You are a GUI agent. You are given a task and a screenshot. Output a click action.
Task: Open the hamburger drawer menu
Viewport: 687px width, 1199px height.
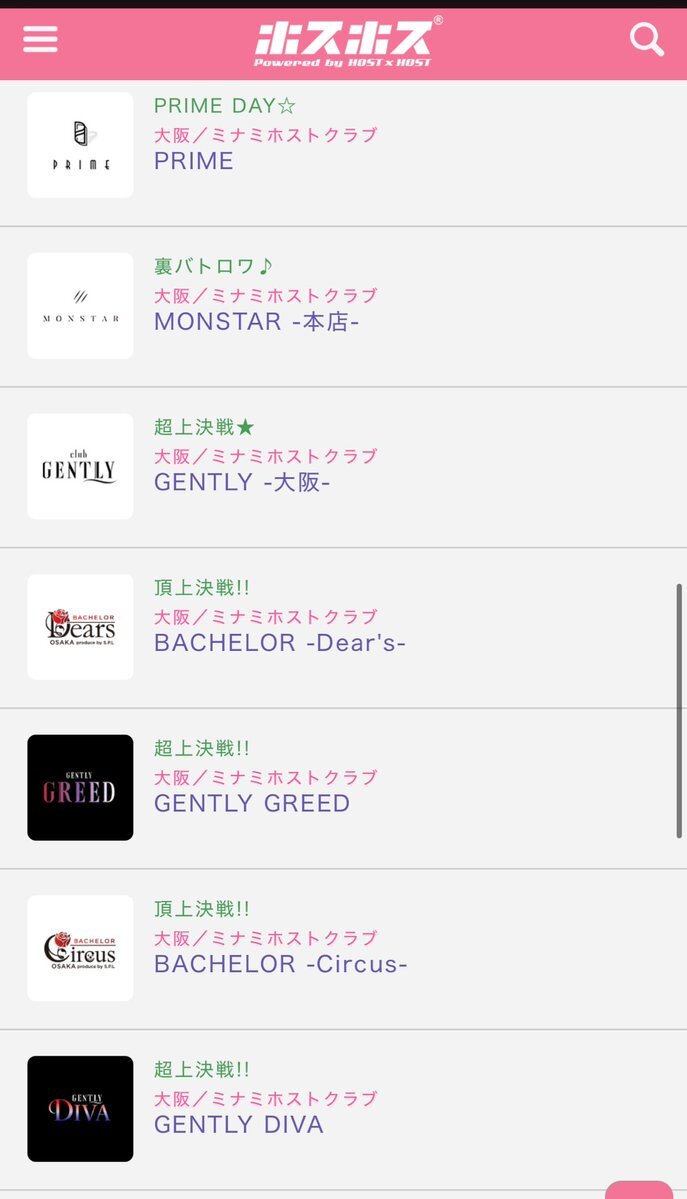(40, 39)
